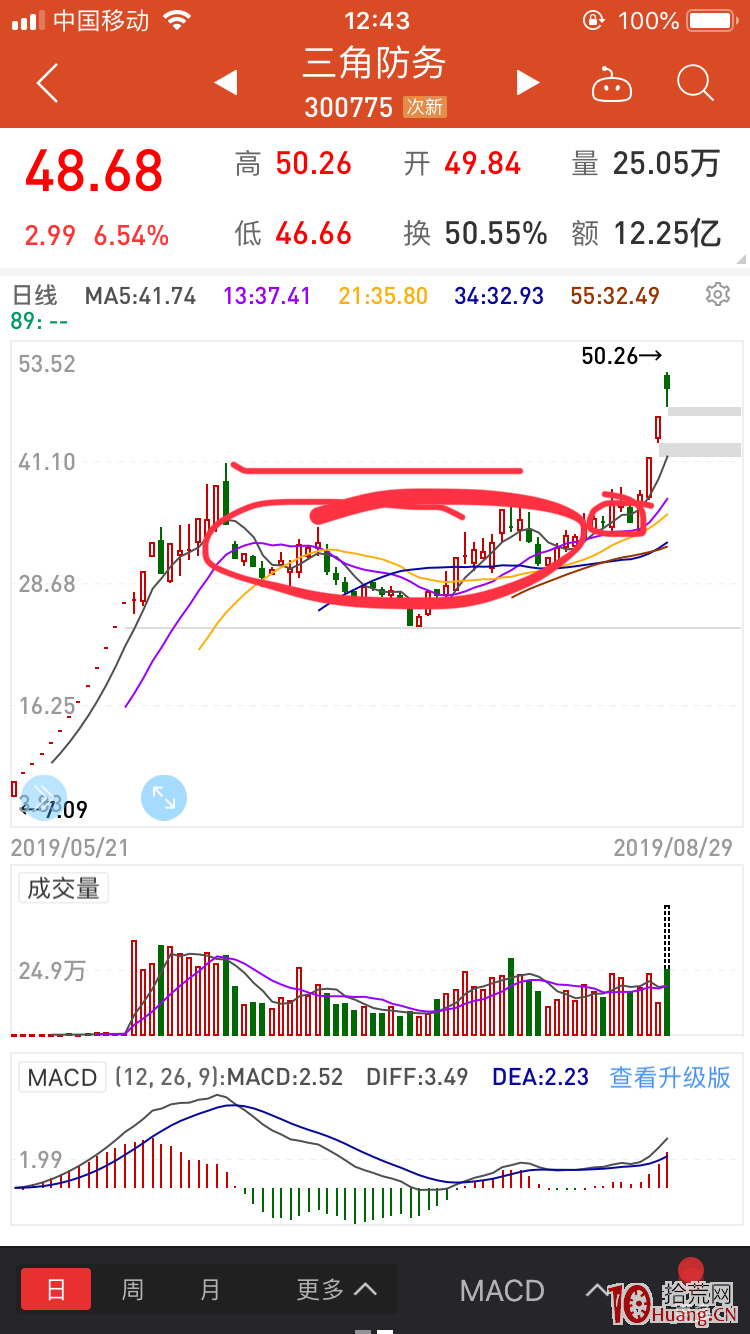Expand chart to fullscreen
This screenshot has height=1334, width=750.
pyautogui.click(x=163, y=798)
